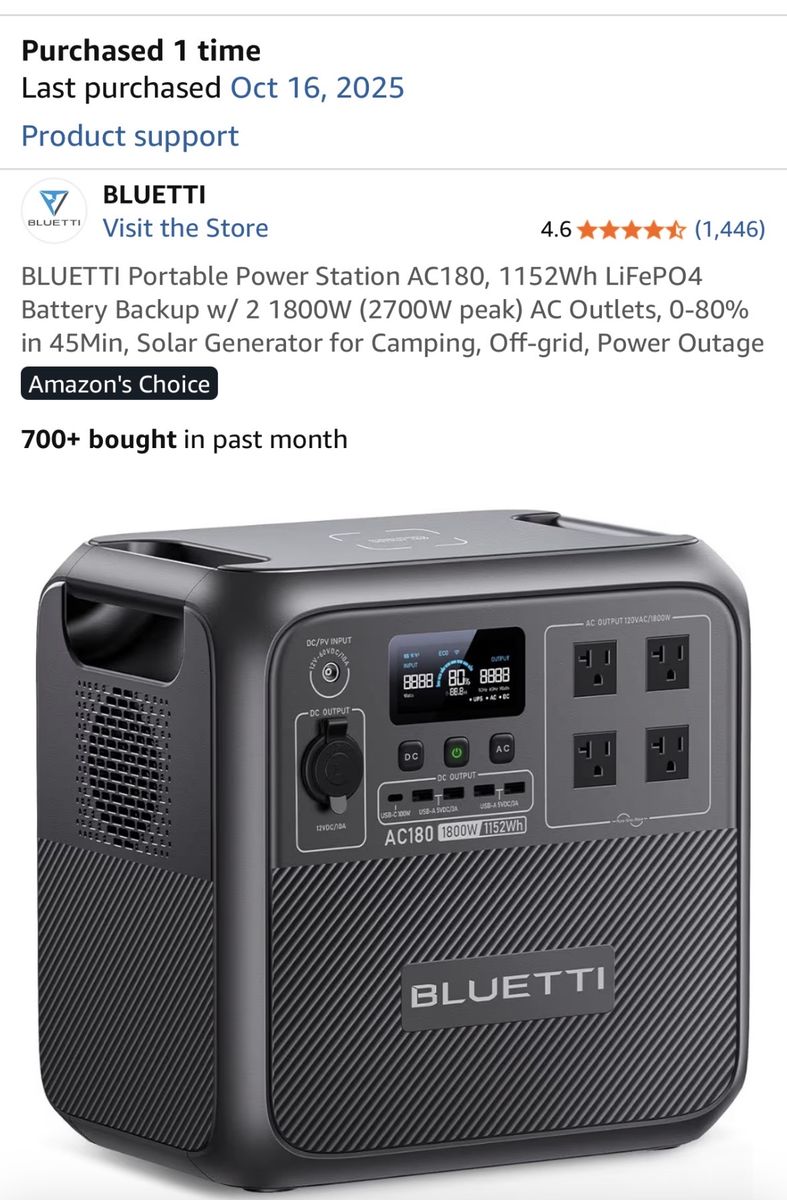The image size is (787, 1200).
Task: Tap the Amazon's Choice badge
Action: [x=119, y=384]
